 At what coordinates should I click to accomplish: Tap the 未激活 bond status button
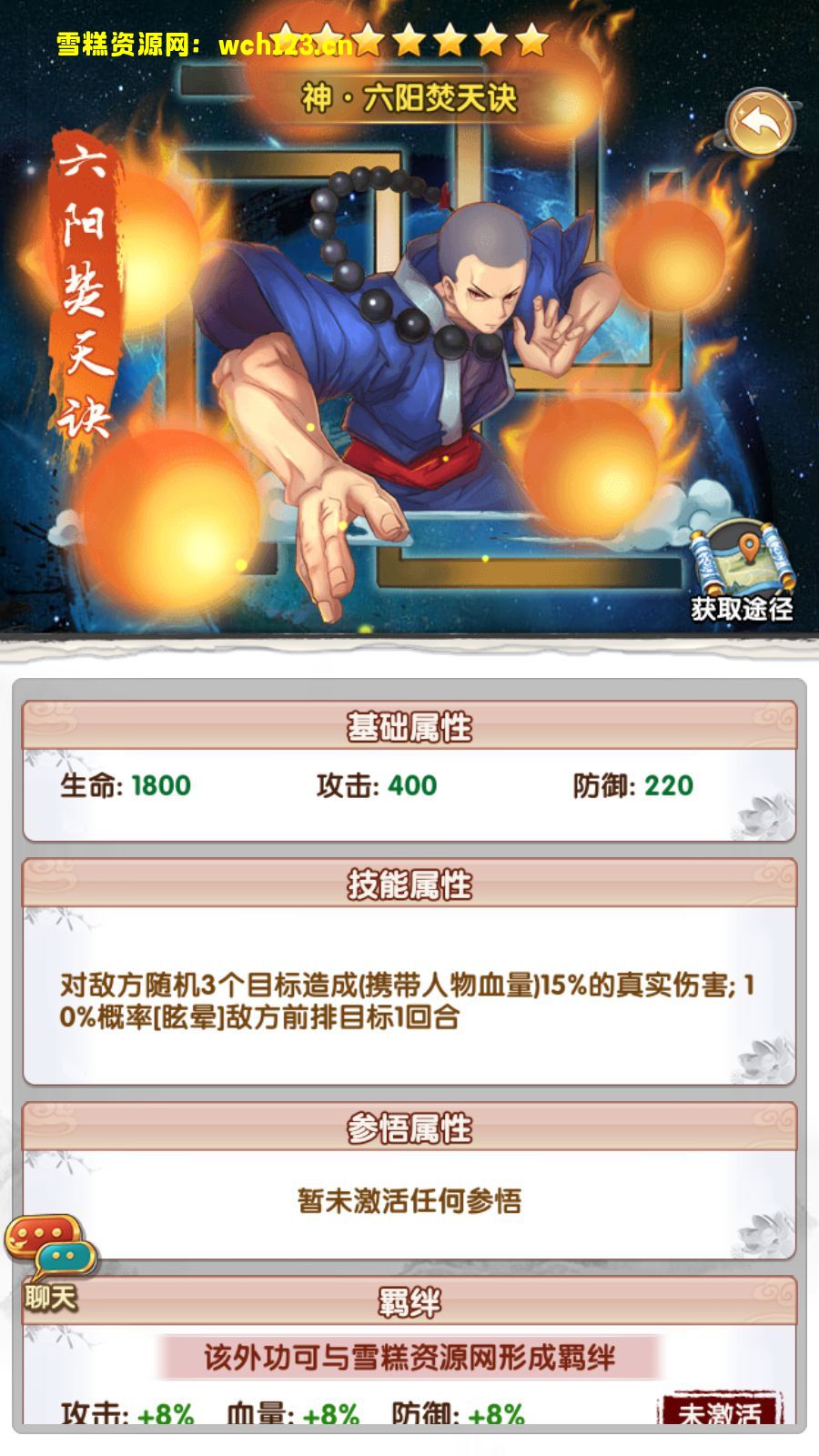click(x=719, y=1410)
